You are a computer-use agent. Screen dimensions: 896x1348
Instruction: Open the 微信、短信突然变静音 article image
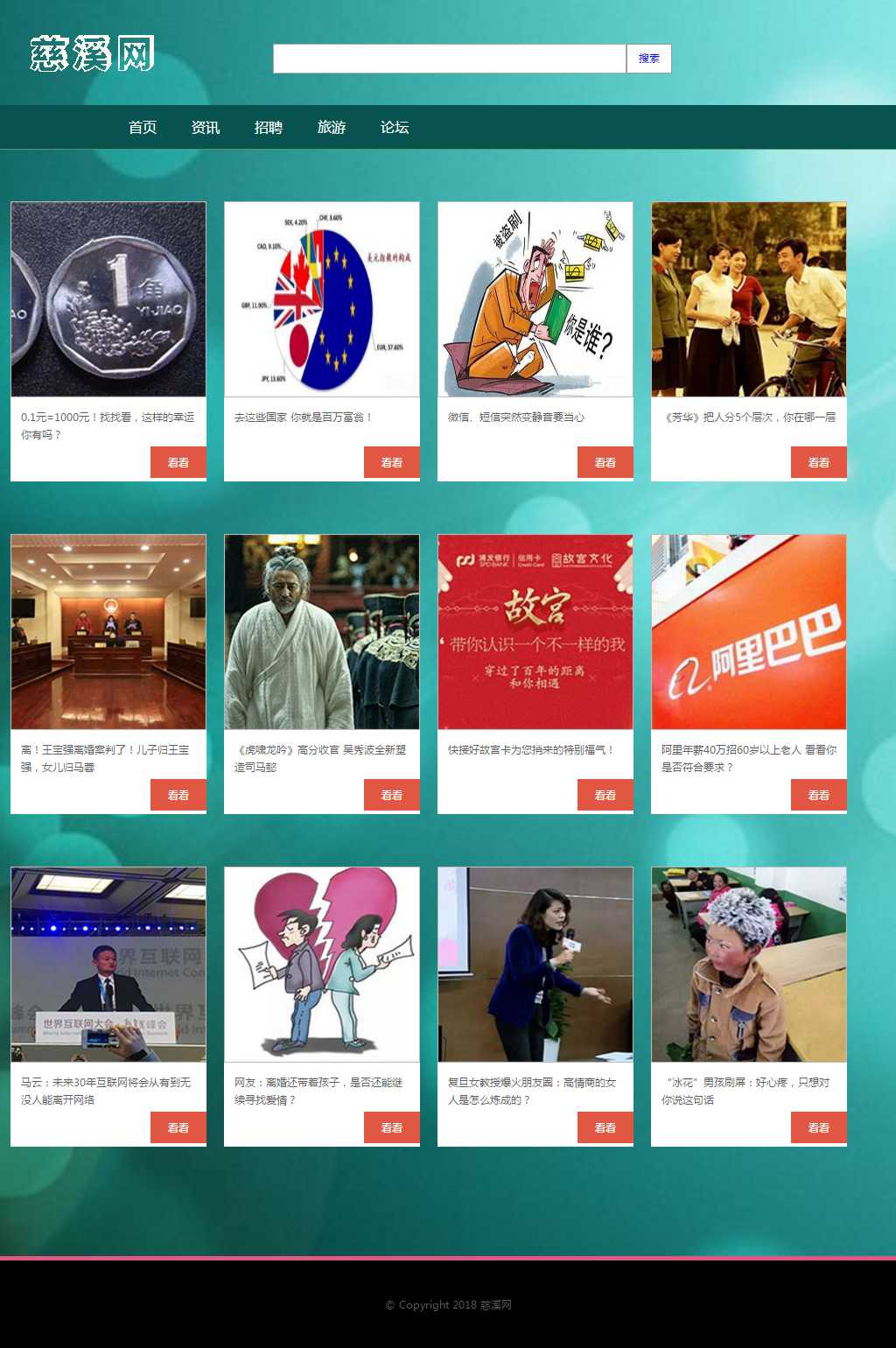535,299
